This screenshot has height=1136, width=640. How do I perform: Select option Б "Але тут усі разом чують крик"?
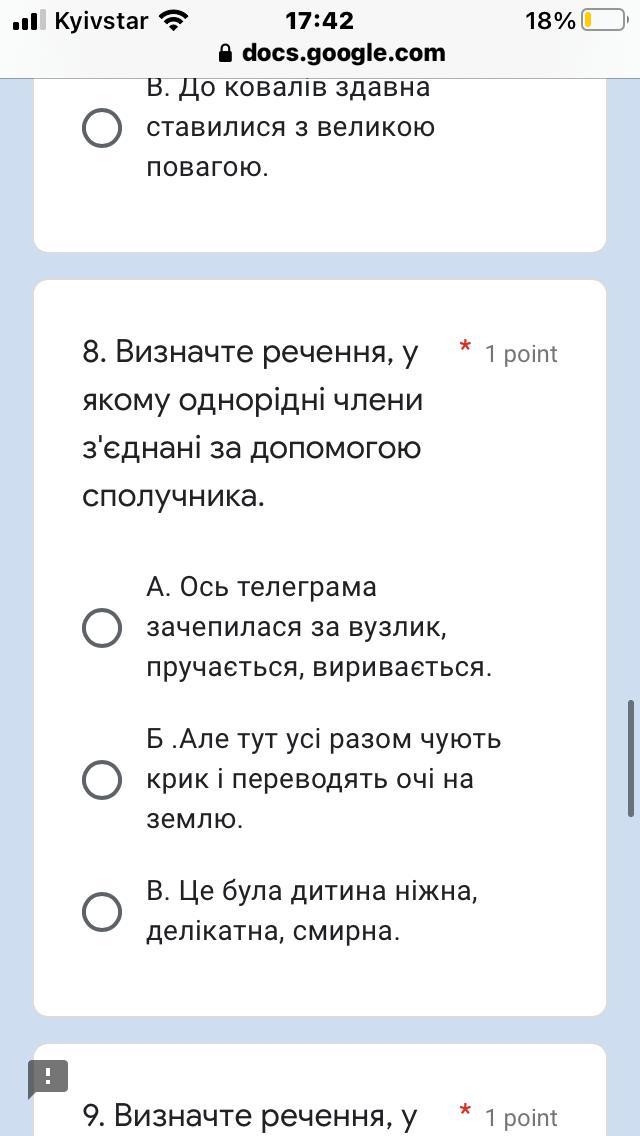[x=101, y=780]
